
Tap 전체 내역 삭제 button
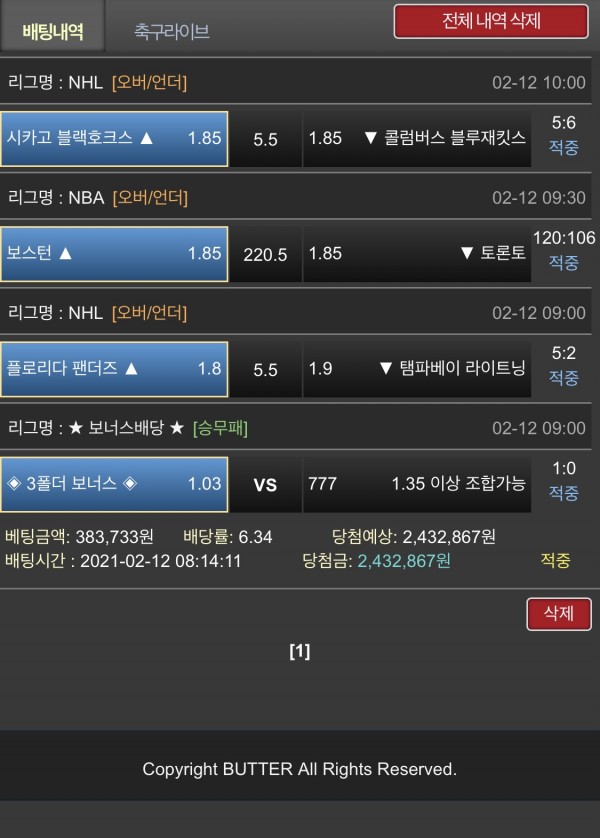click(x=490, y=21)
